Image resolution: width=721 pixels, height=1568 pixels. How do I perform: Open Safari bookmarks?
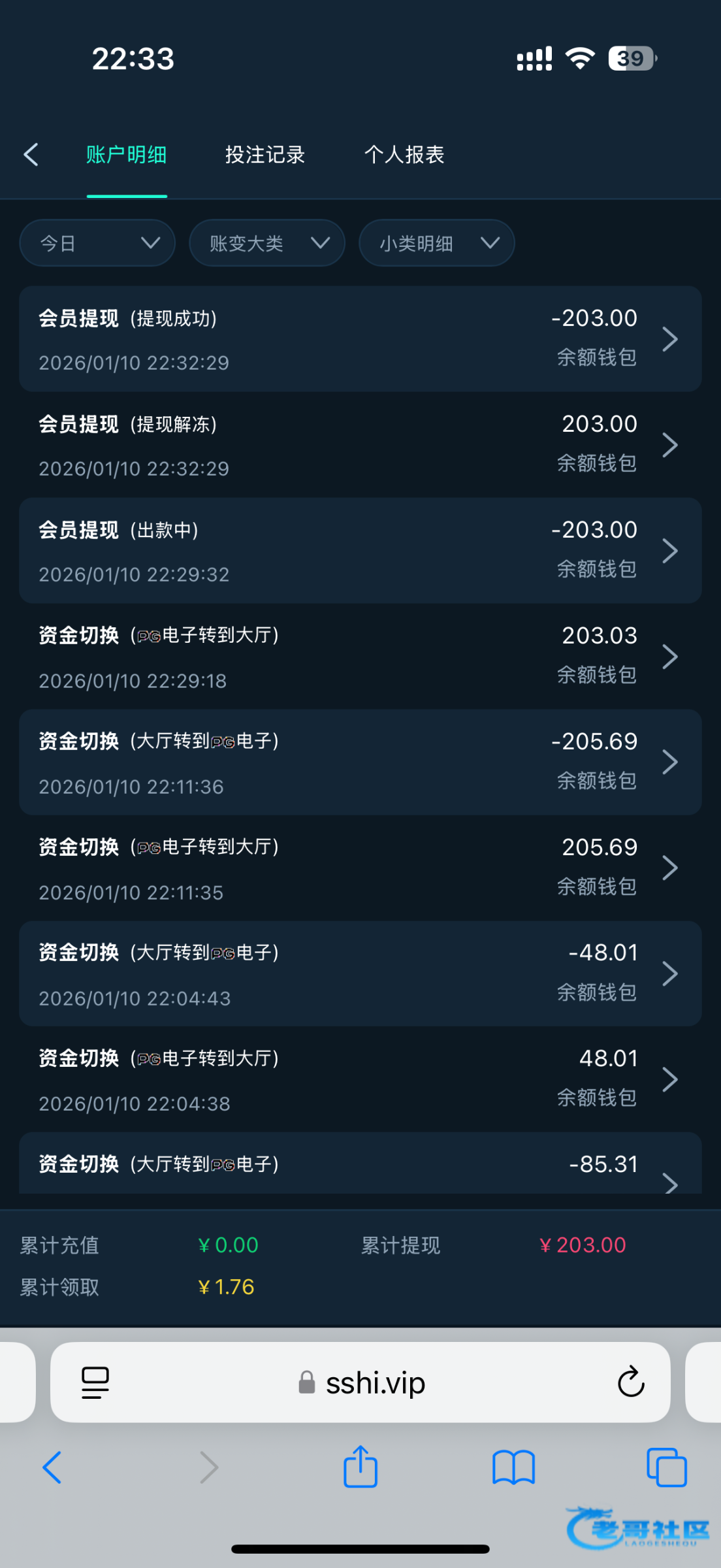coord(513,1467)
